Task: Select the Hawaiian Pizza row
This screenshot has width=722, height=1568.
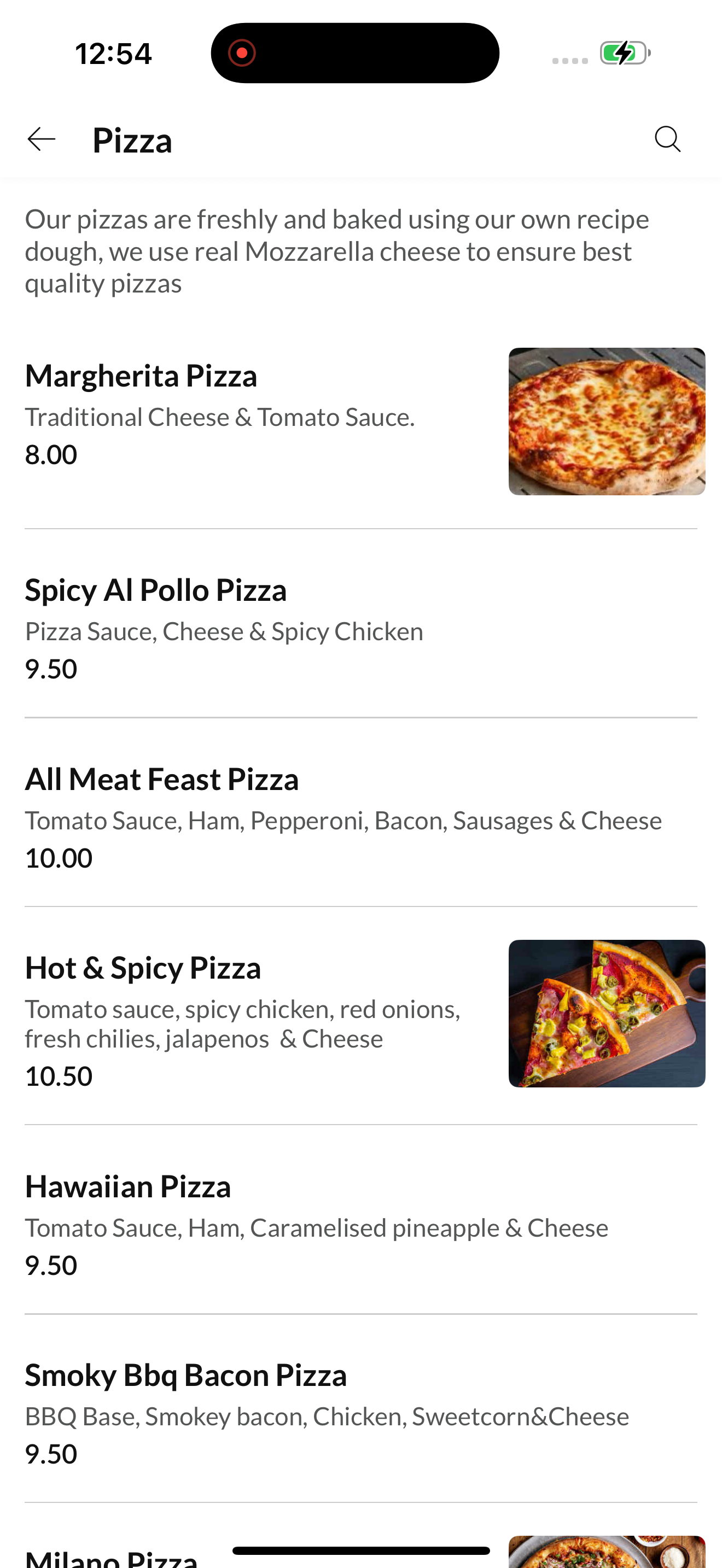Action: pyautogui.click(x=361, y=1220)
